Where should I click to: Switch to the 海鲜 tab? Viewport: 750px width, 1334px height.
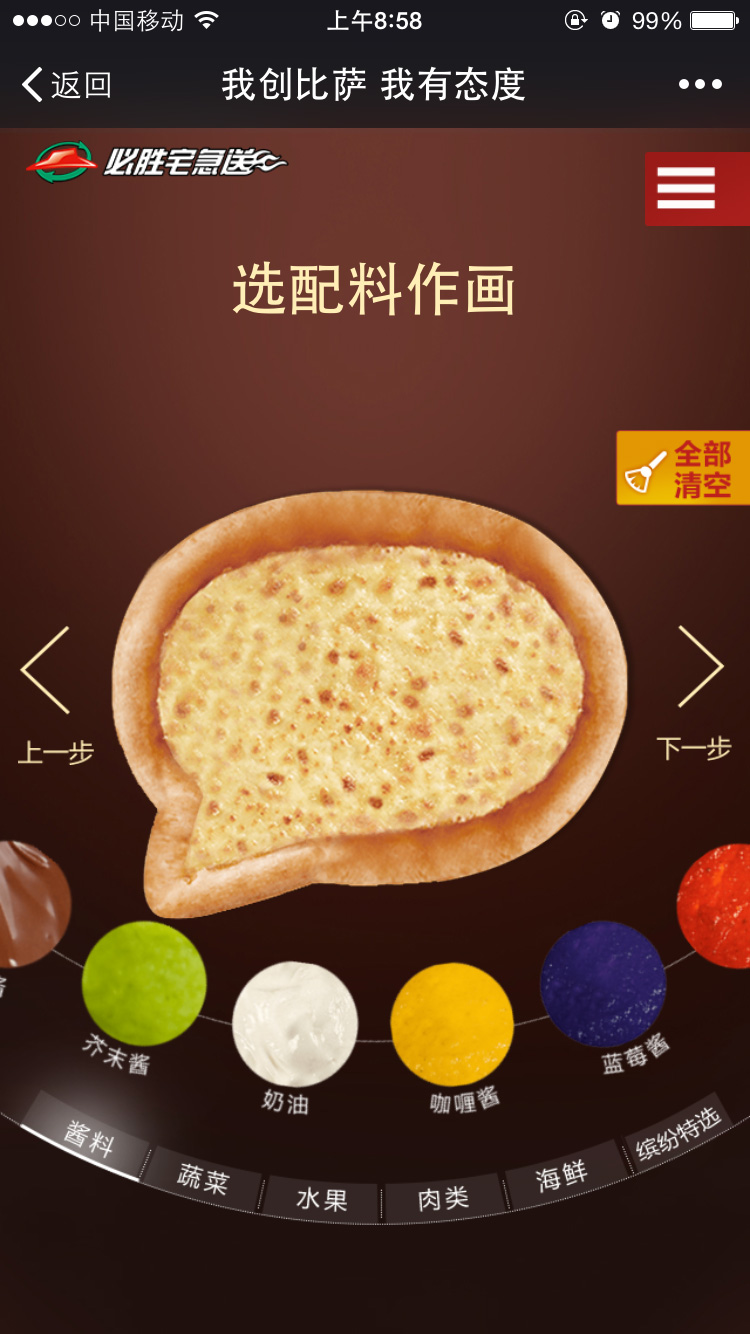[562, 1176]
